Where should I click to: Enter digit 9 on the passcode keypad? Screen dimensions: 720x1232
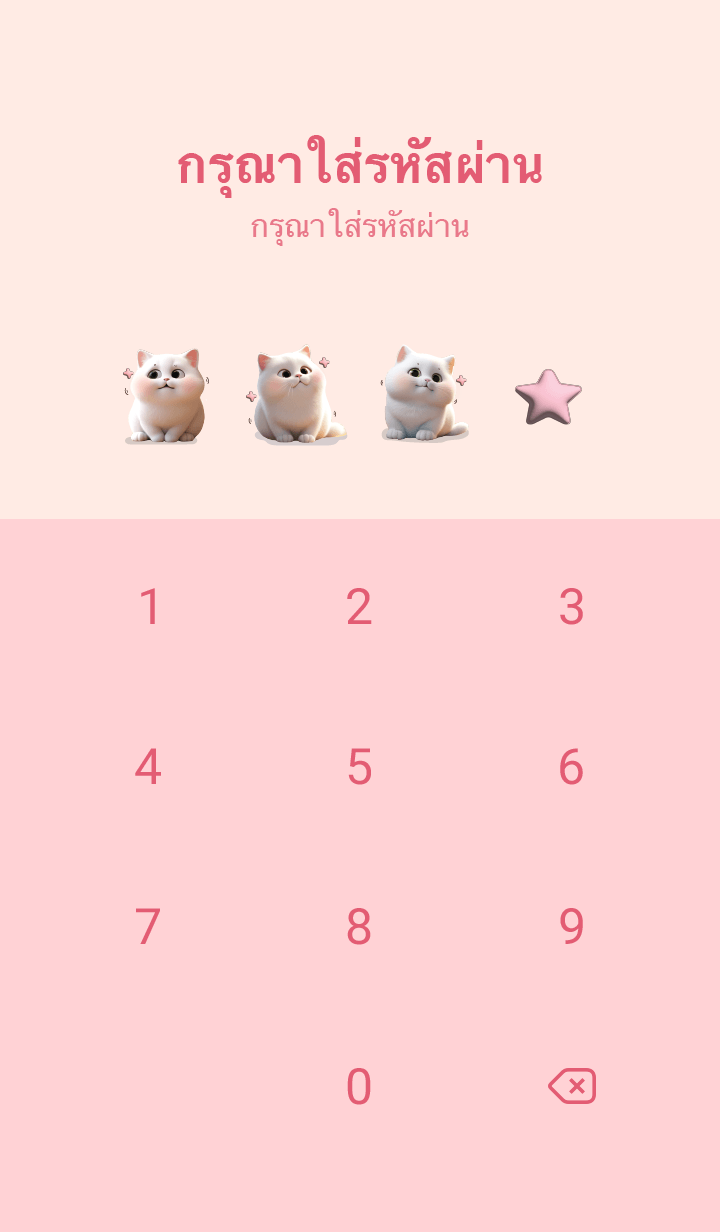click(x=571, y=927)
